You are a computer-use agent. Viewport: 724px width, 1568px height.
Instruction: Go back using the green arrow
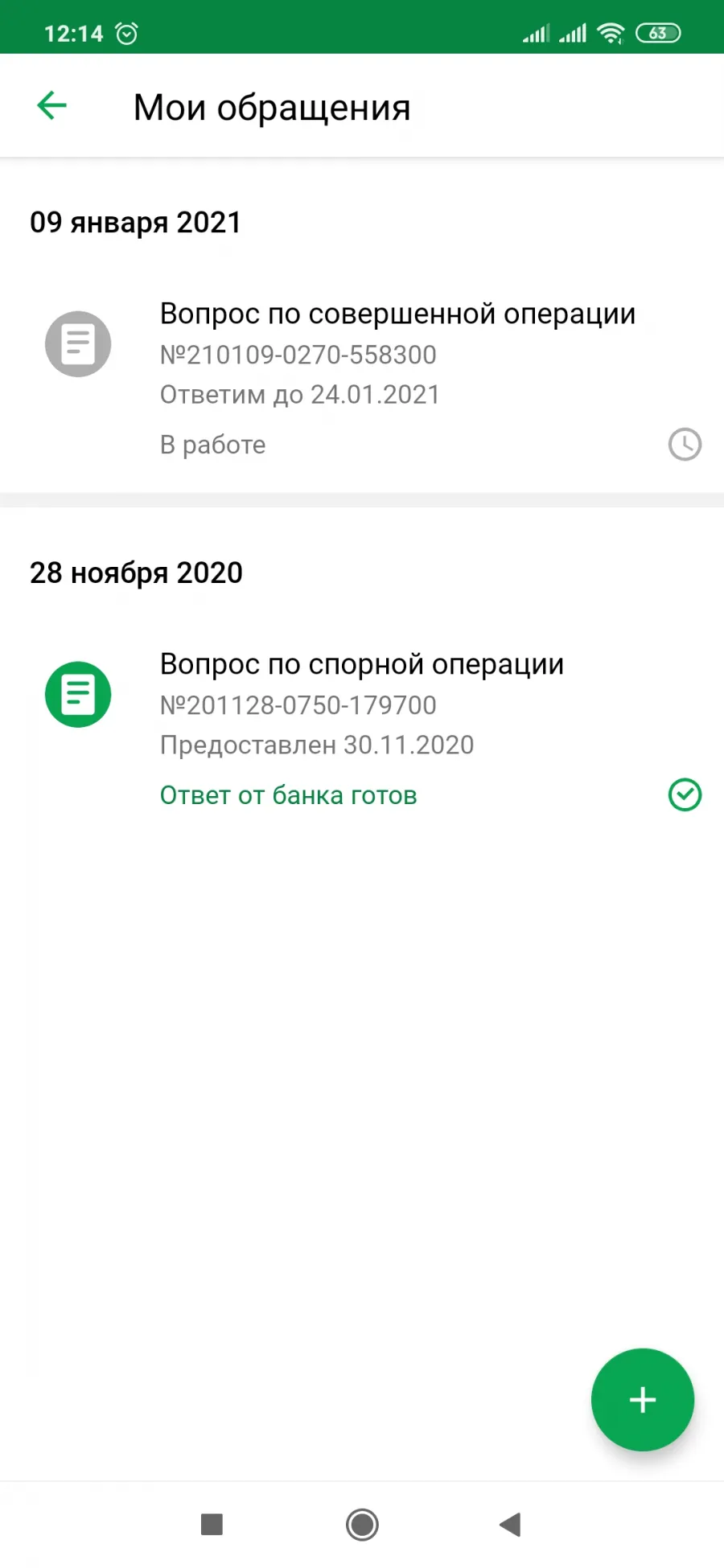point(52,105)
